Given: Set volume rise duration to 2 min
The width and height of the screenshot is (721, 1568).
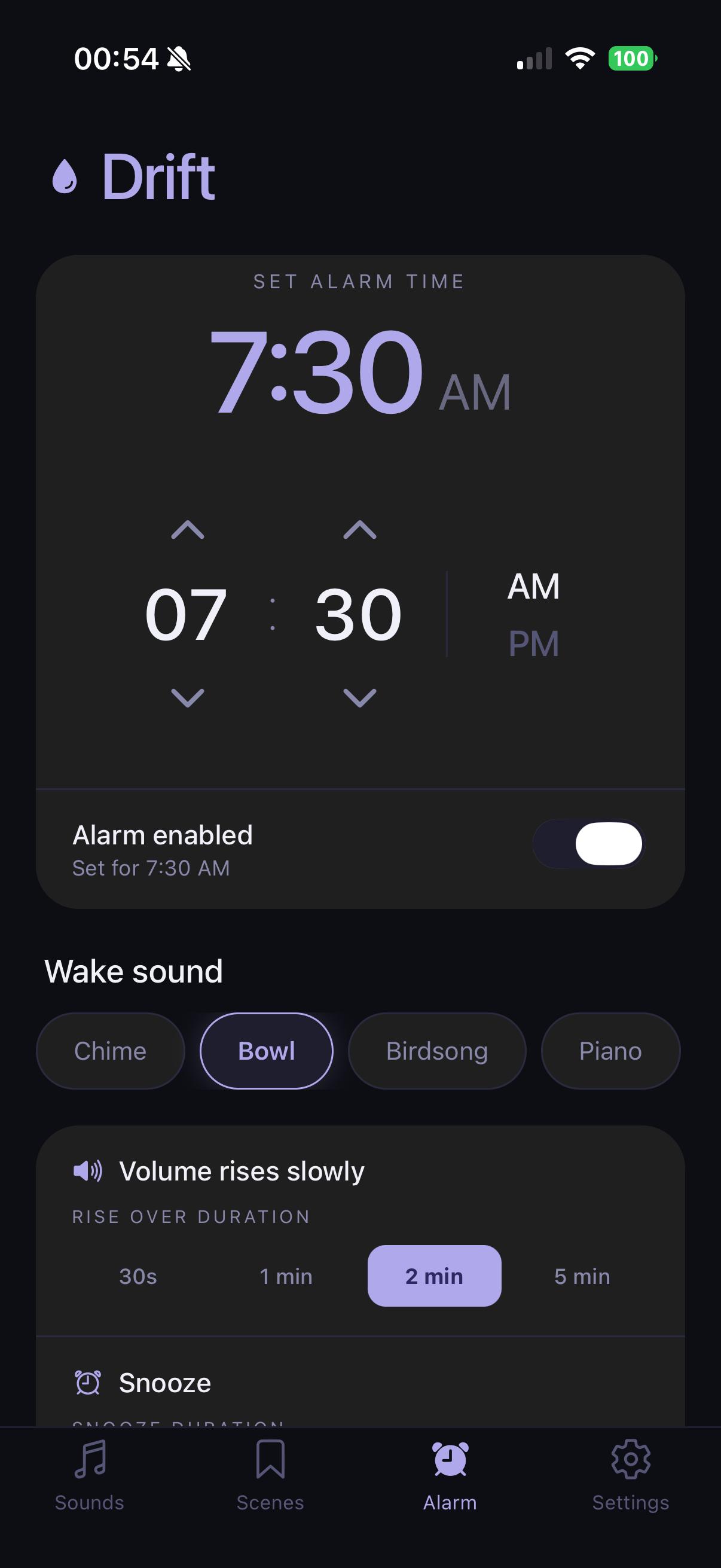Looking at the screenshot, I should coord(434,1276).
